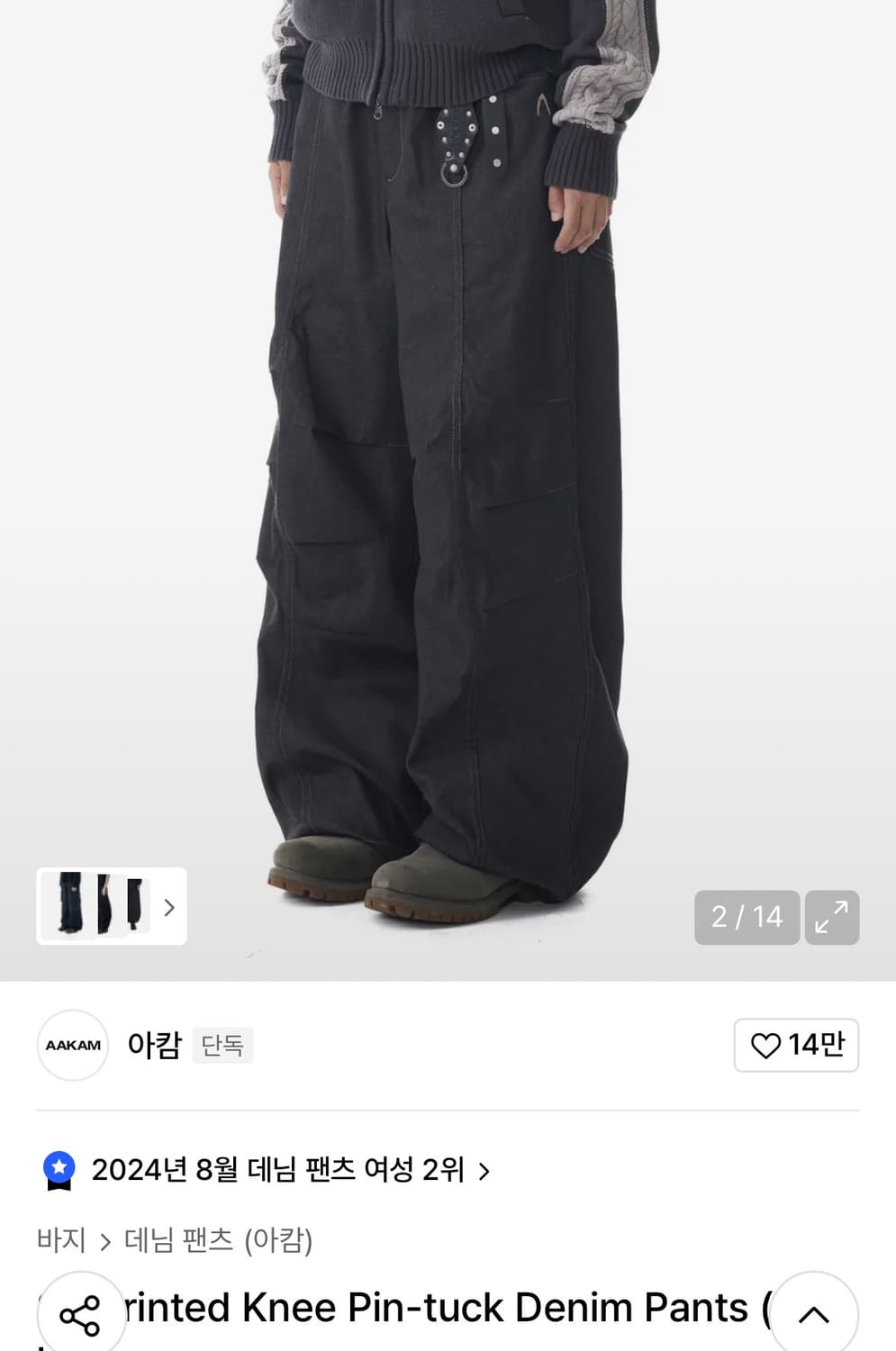The height and width of the screenshot is (1351, 896).
Task: Tap the heart icon to like this product
Action: point(766,1045)
